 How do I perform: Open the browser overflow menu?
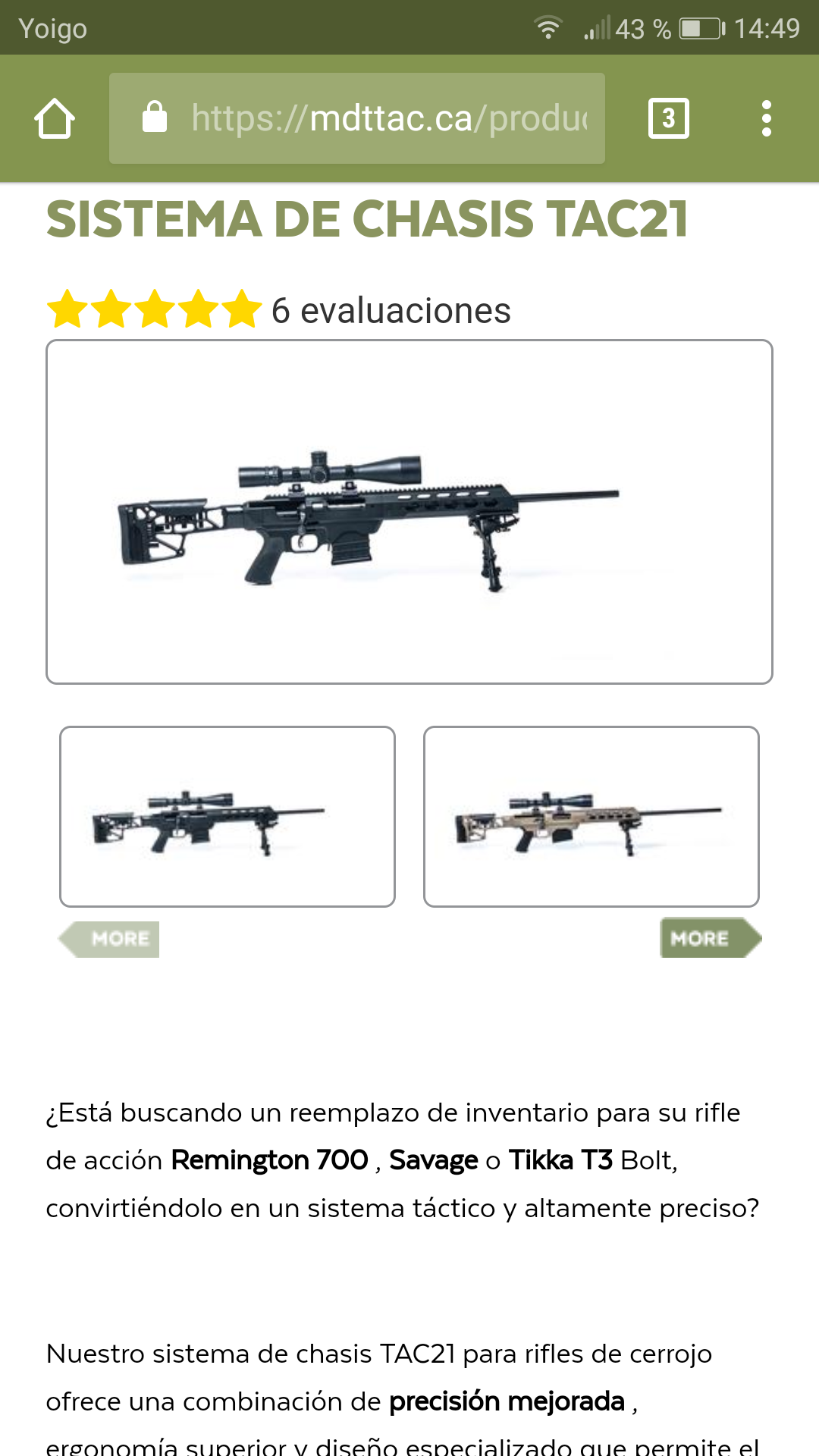[x=766, y=118]
